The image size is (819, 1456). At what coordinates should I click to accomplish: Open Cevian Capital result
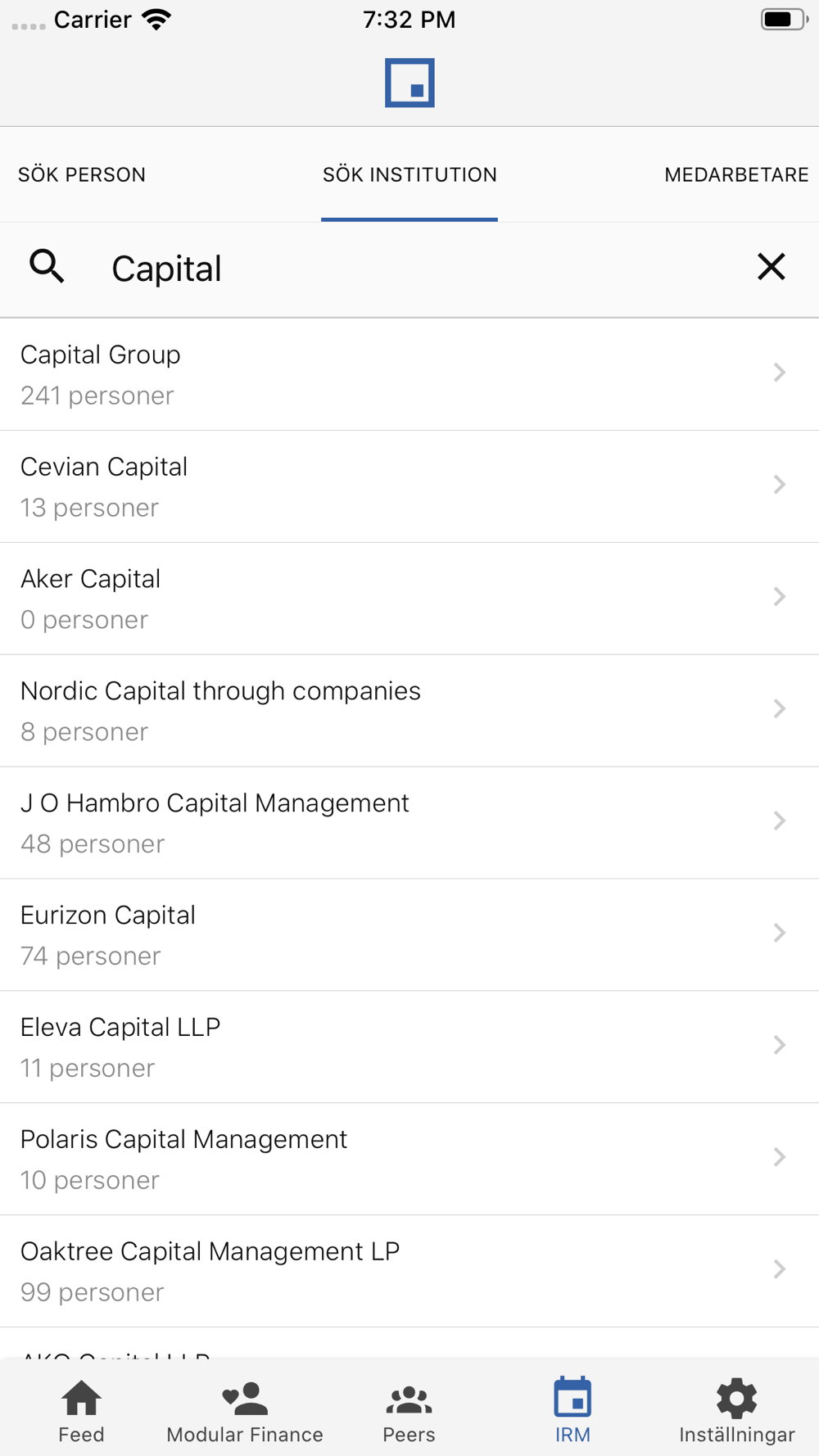[409, 486]
